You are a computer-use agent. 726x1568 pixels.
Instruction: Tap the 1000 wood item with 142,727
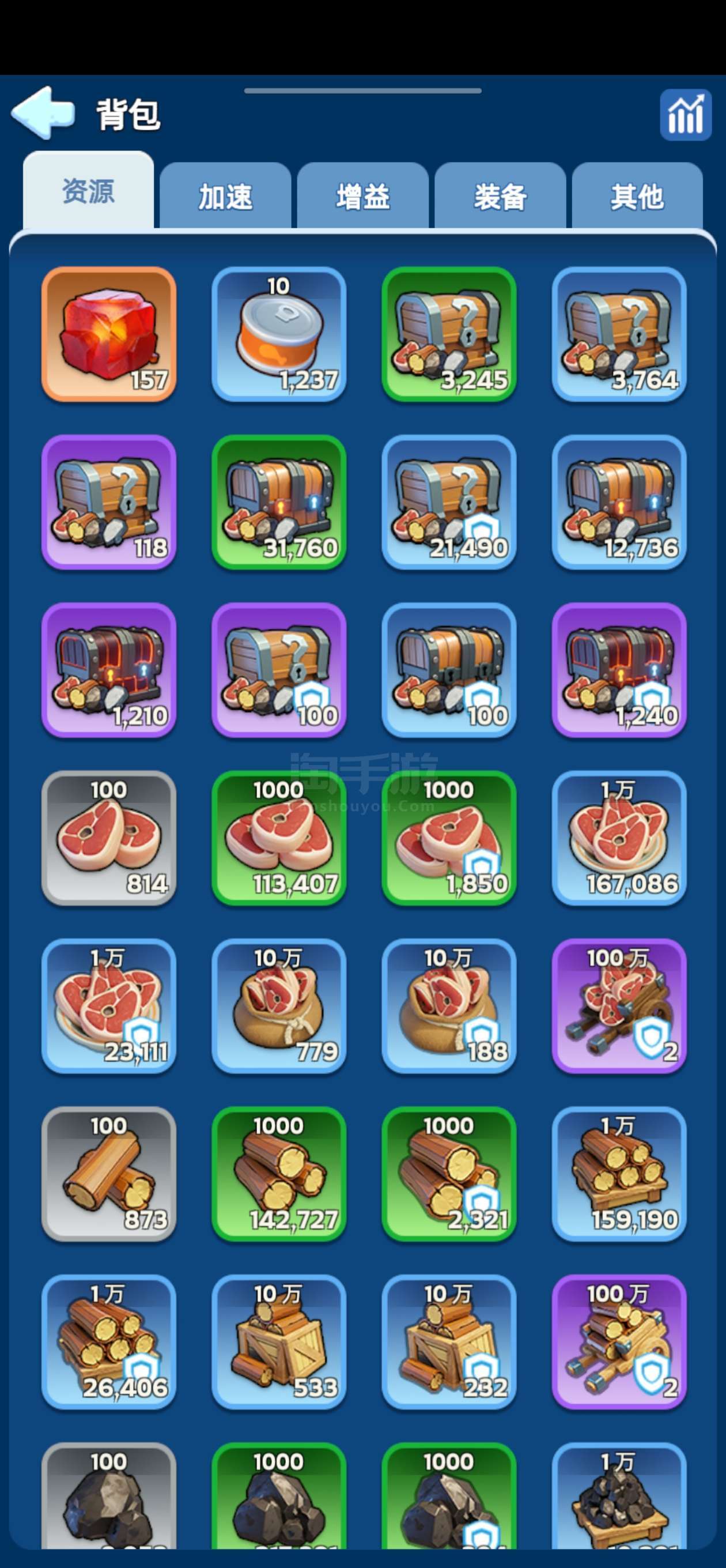click(x=279, y=1174)
